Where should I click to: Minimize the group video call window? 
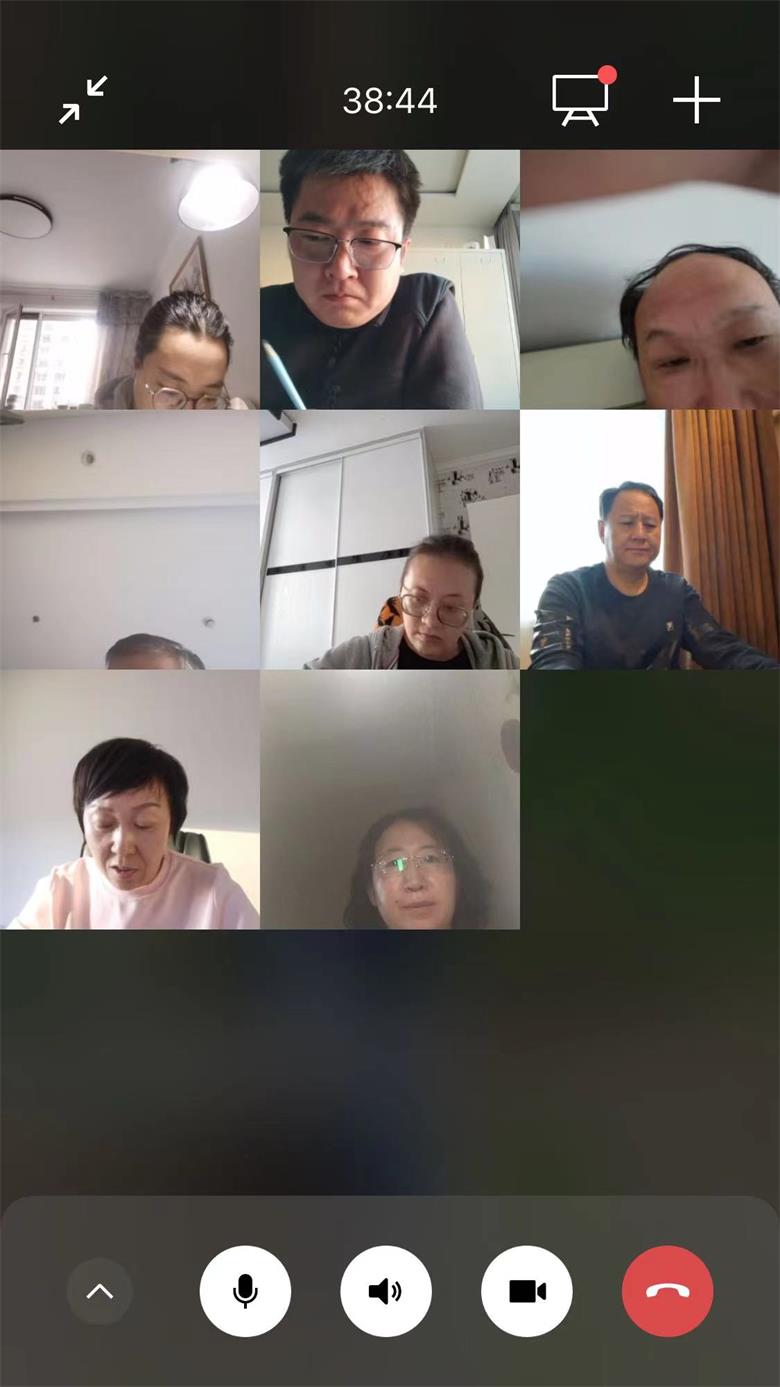[x=83, y=100]
